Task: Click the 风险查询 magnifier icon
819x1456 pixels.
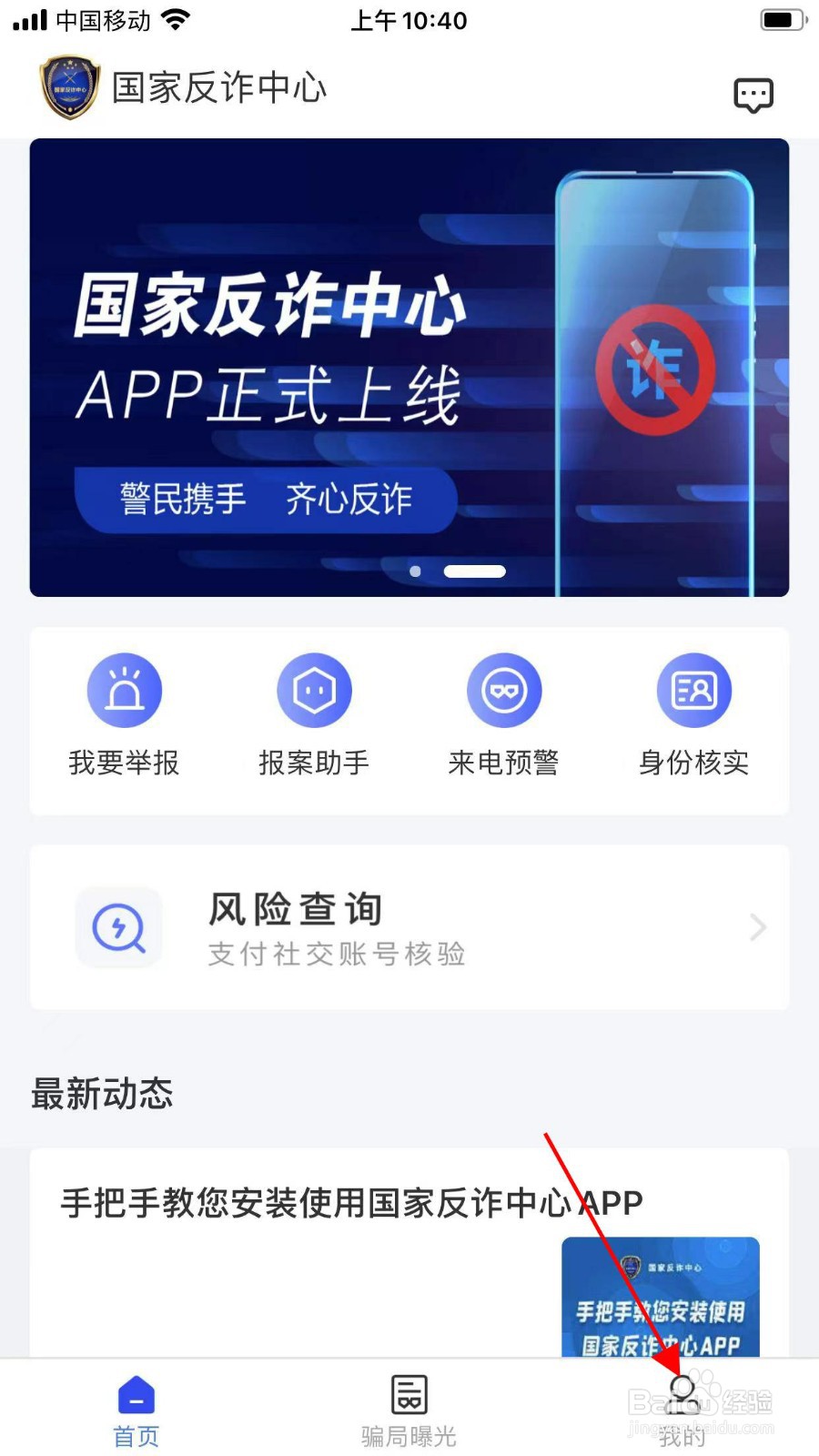Action: [119, 928]
